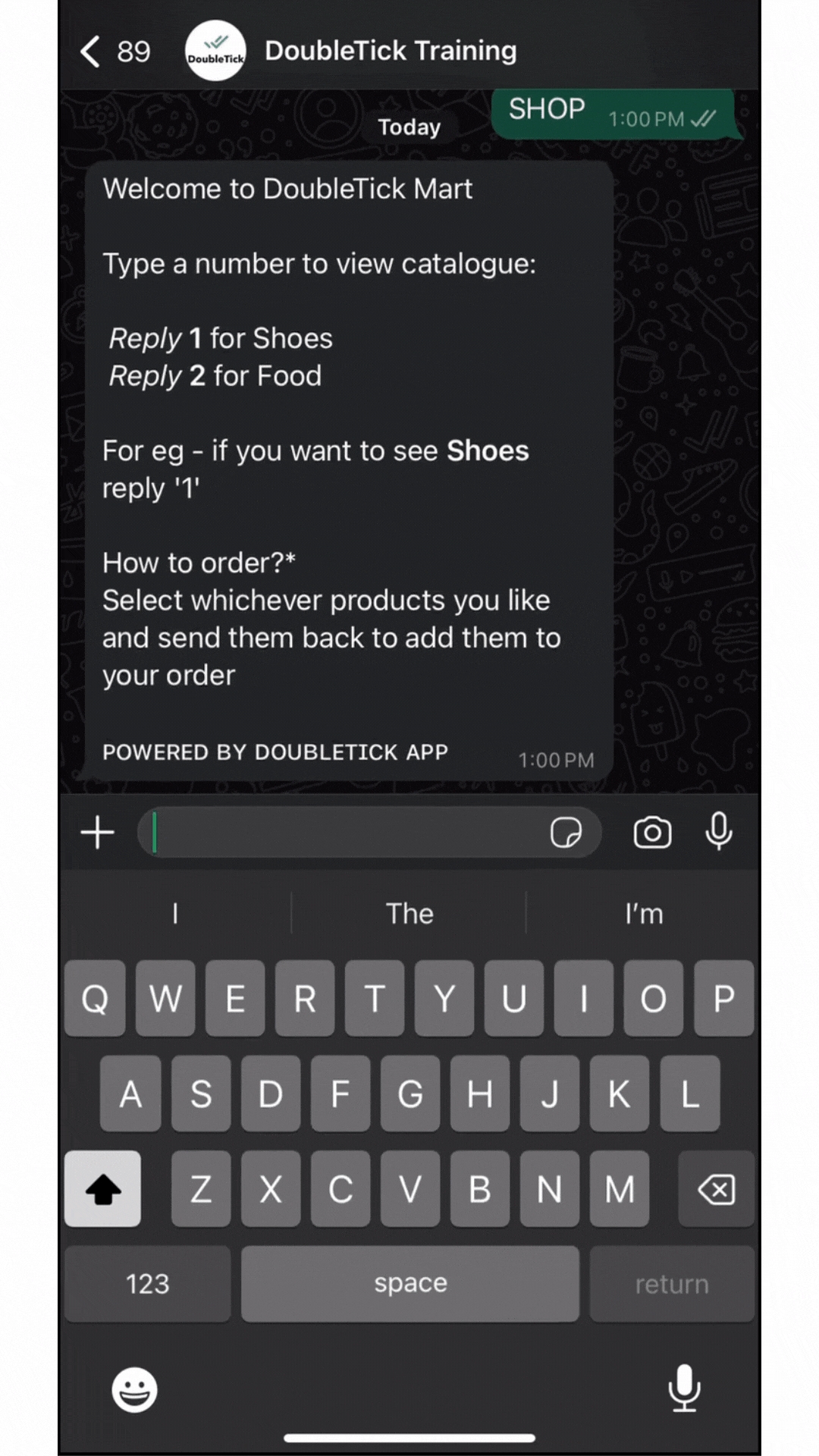Record a voice message
The height and width of the screenshot is (1456, 819).
click(718, 832)
